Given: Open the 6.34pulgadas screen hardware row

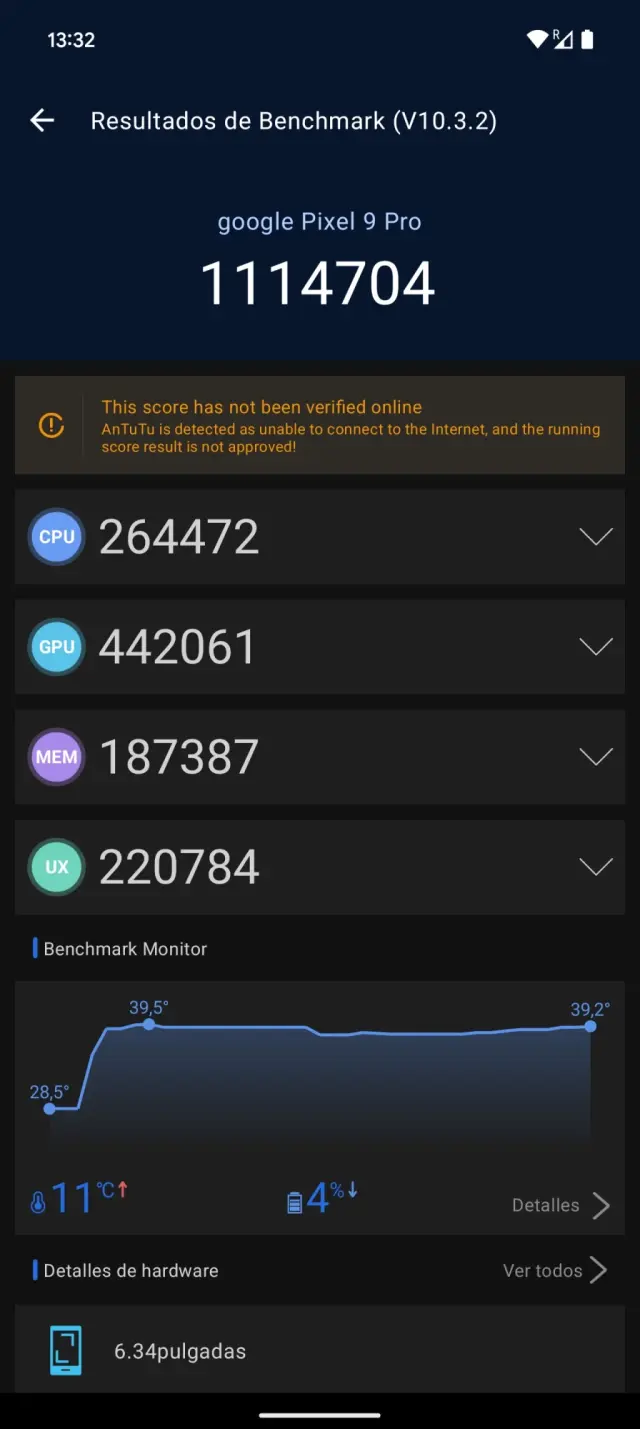Looking at the screenshot, I should click(x=320, y=1351).
